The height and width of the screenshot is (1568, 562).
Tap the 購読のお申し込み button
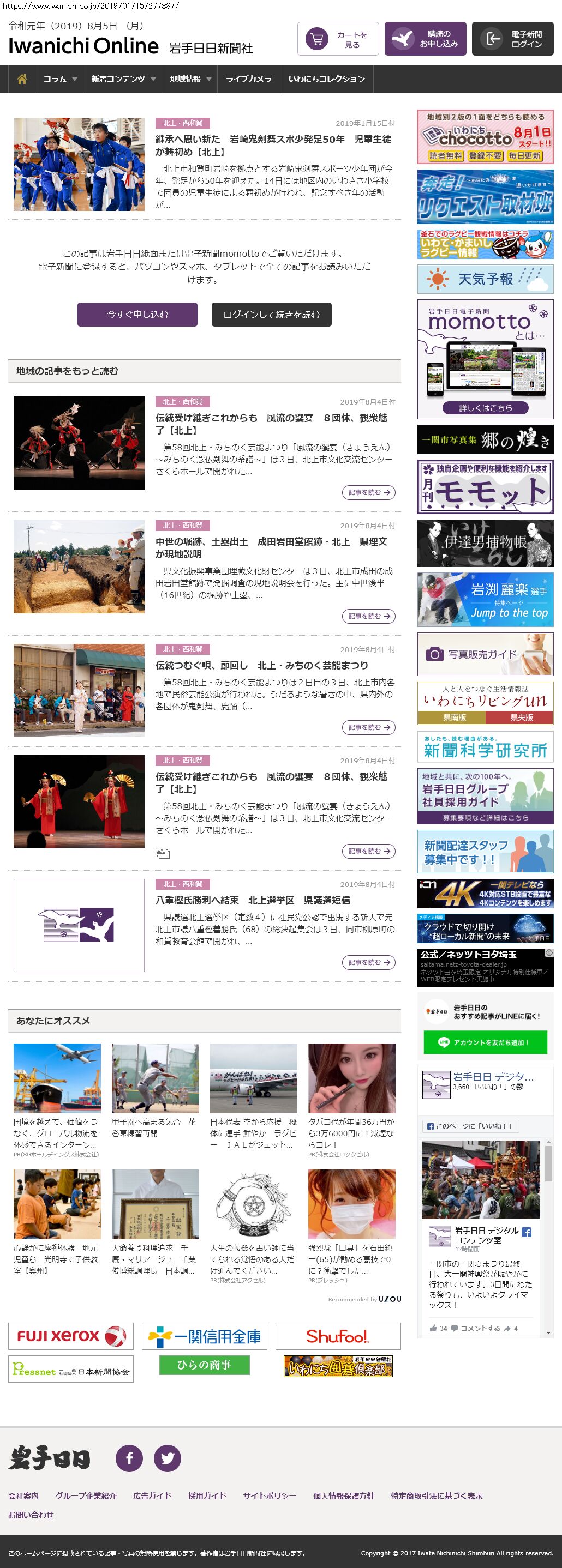[425, 39]
